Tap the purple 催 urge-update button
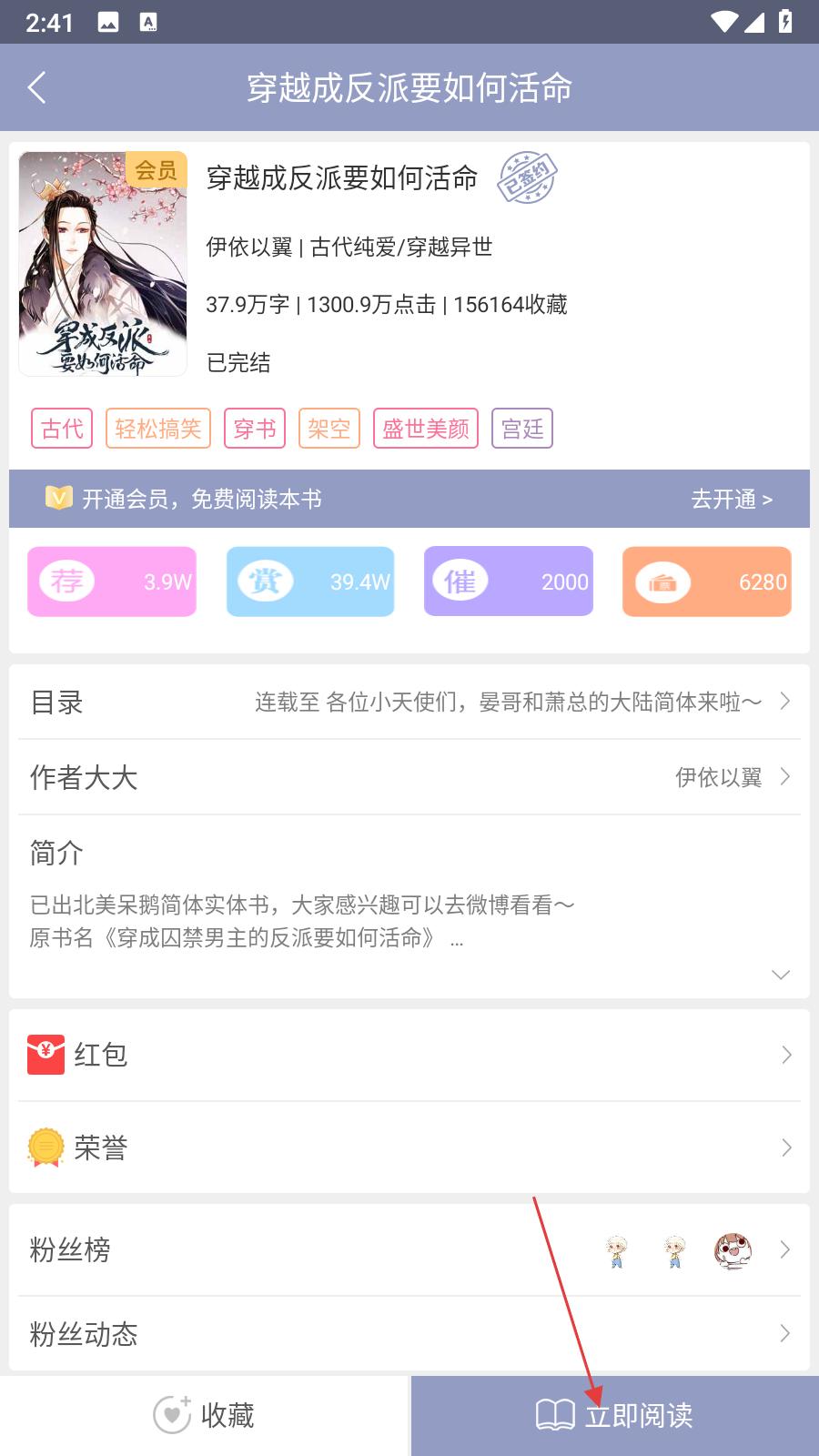Viewport: 819px width, 1456px height. pos(509,581)
